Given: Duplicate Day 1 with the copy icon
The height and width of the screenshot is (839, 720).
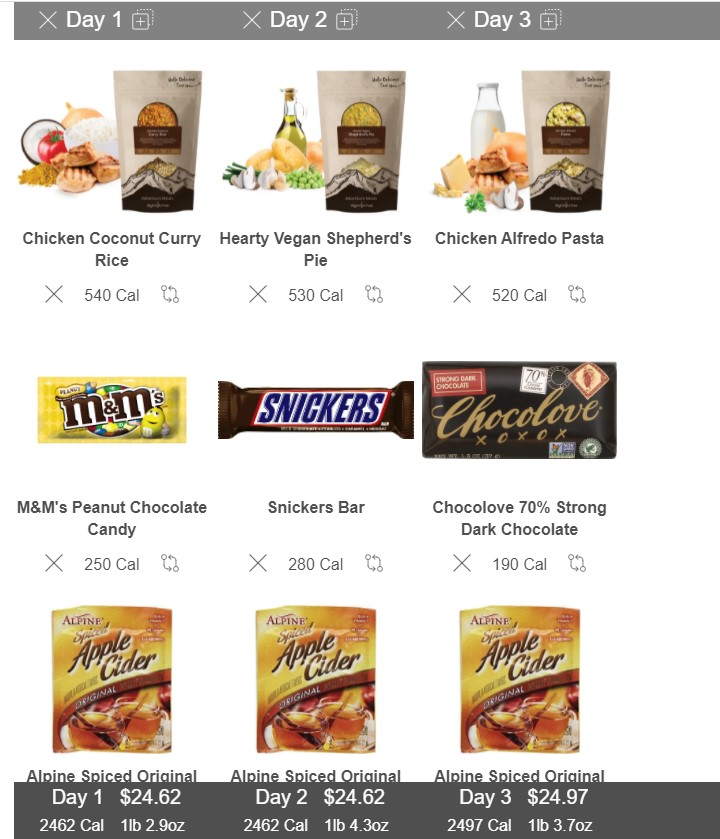Looking at the screenshot, I should (143, 20).
